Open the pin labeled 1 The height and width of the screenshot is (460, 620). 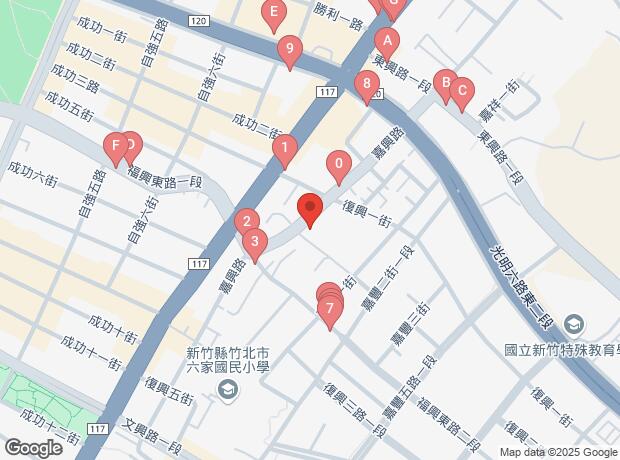[285, 152]
